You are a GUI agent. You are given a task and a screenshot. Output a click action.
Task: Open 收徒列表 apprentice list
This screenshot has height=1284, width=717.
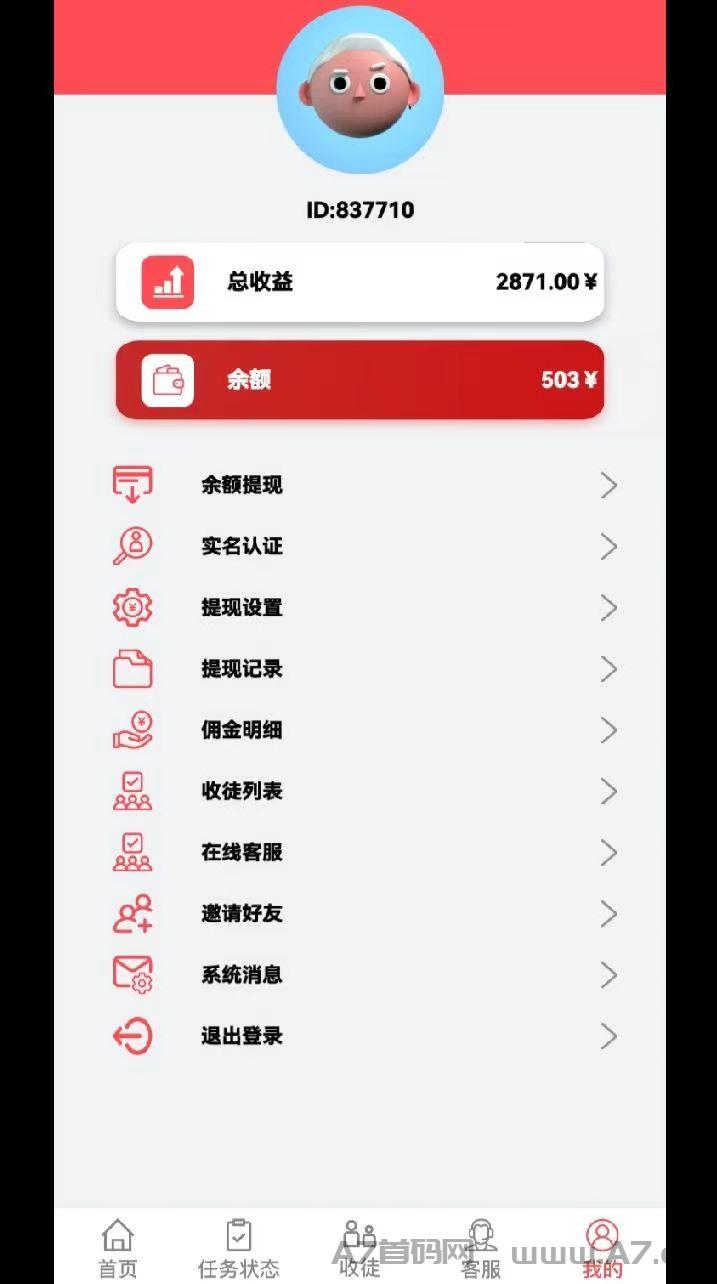[364, 791]
